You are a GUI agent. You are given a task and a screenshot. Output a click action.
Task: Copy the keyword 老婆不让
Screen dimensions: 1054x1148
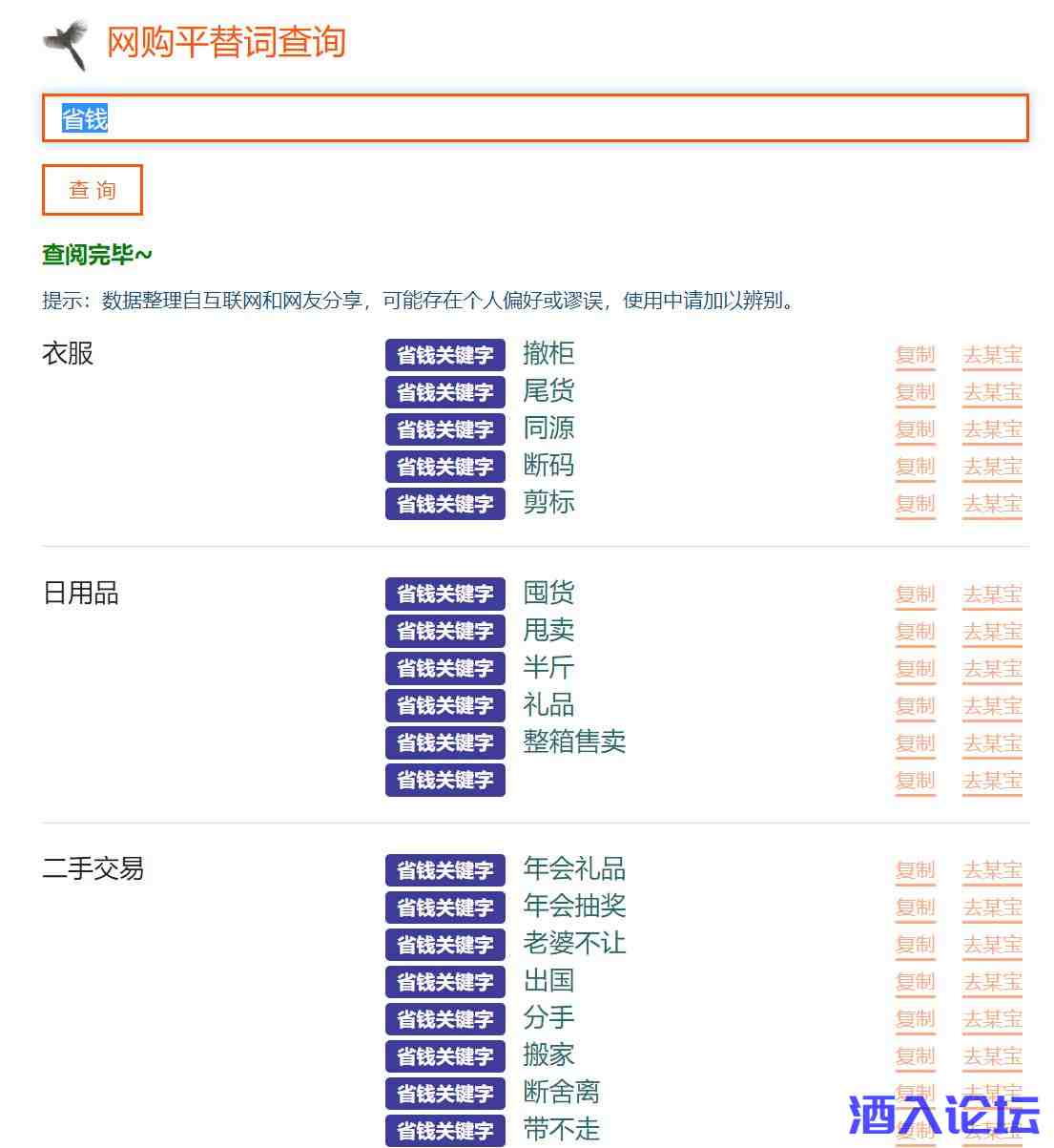[x=915, y=945]
